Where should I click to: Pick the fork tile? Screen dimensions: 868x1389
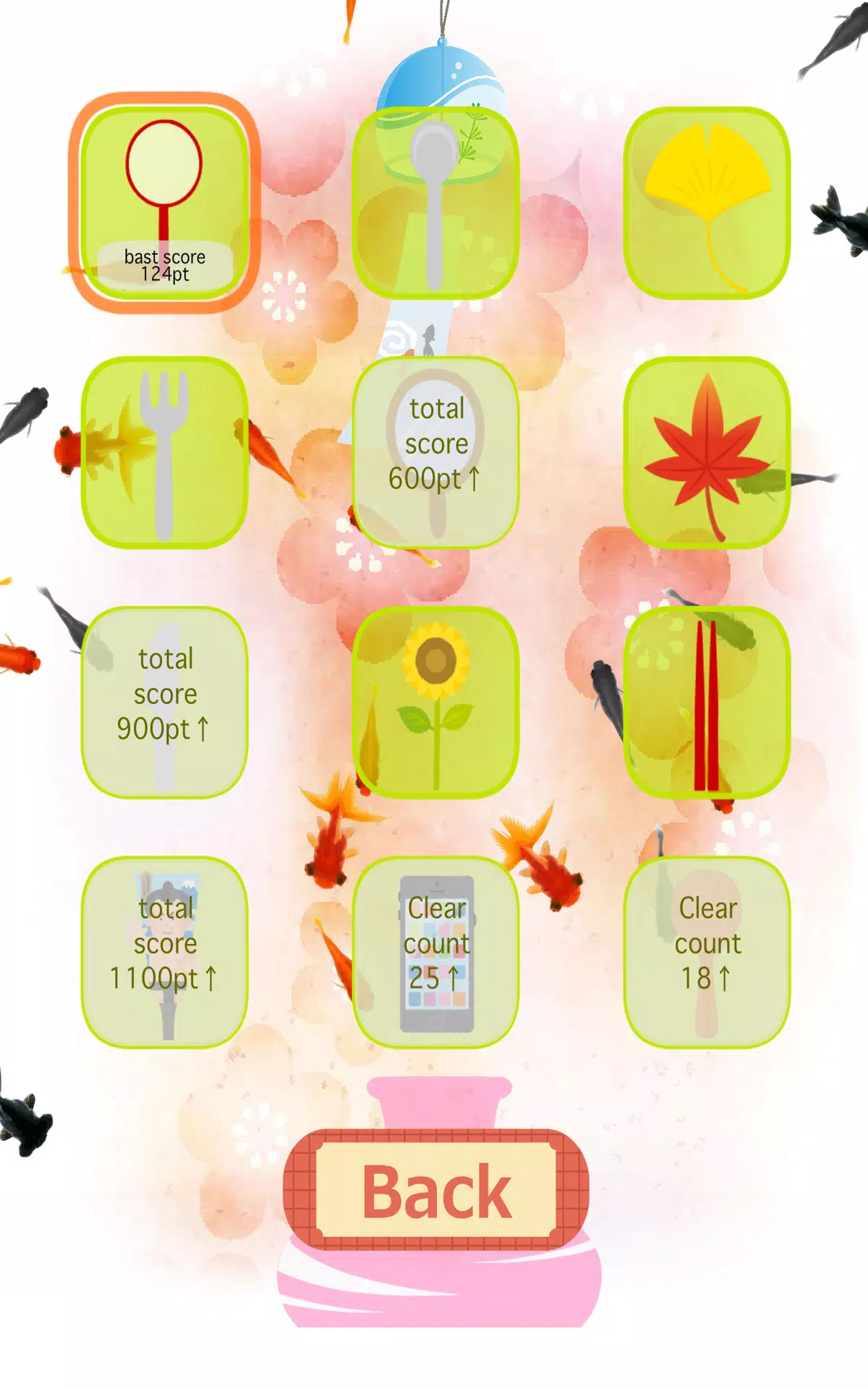tap(164, 452)
